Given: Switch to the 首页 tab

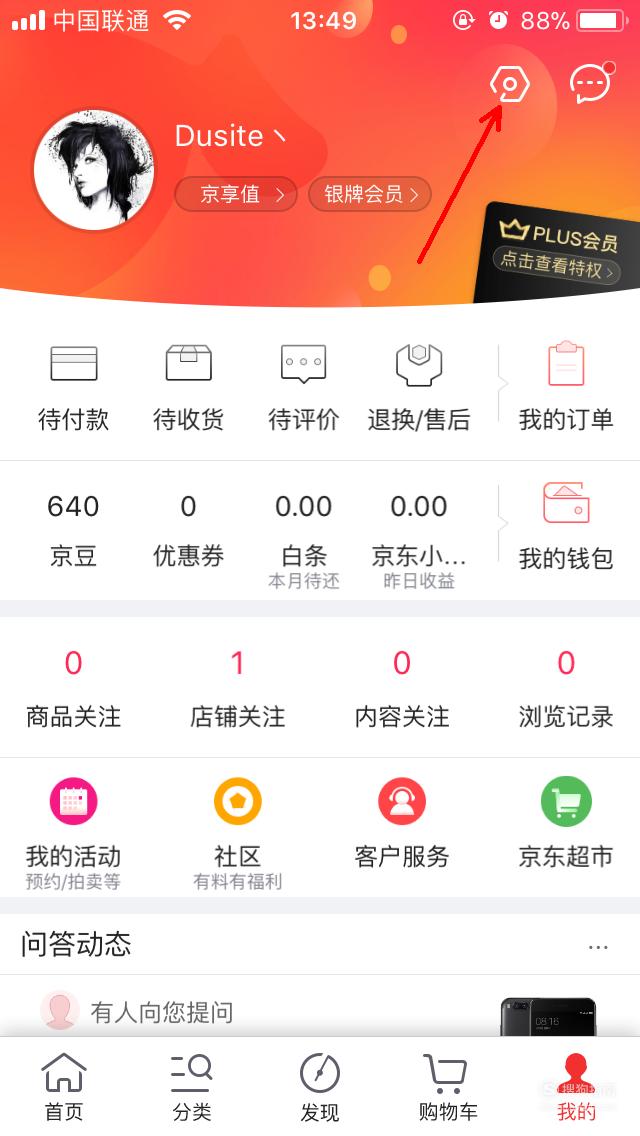Looking at the screenshot, I should tap(64, 1087).
